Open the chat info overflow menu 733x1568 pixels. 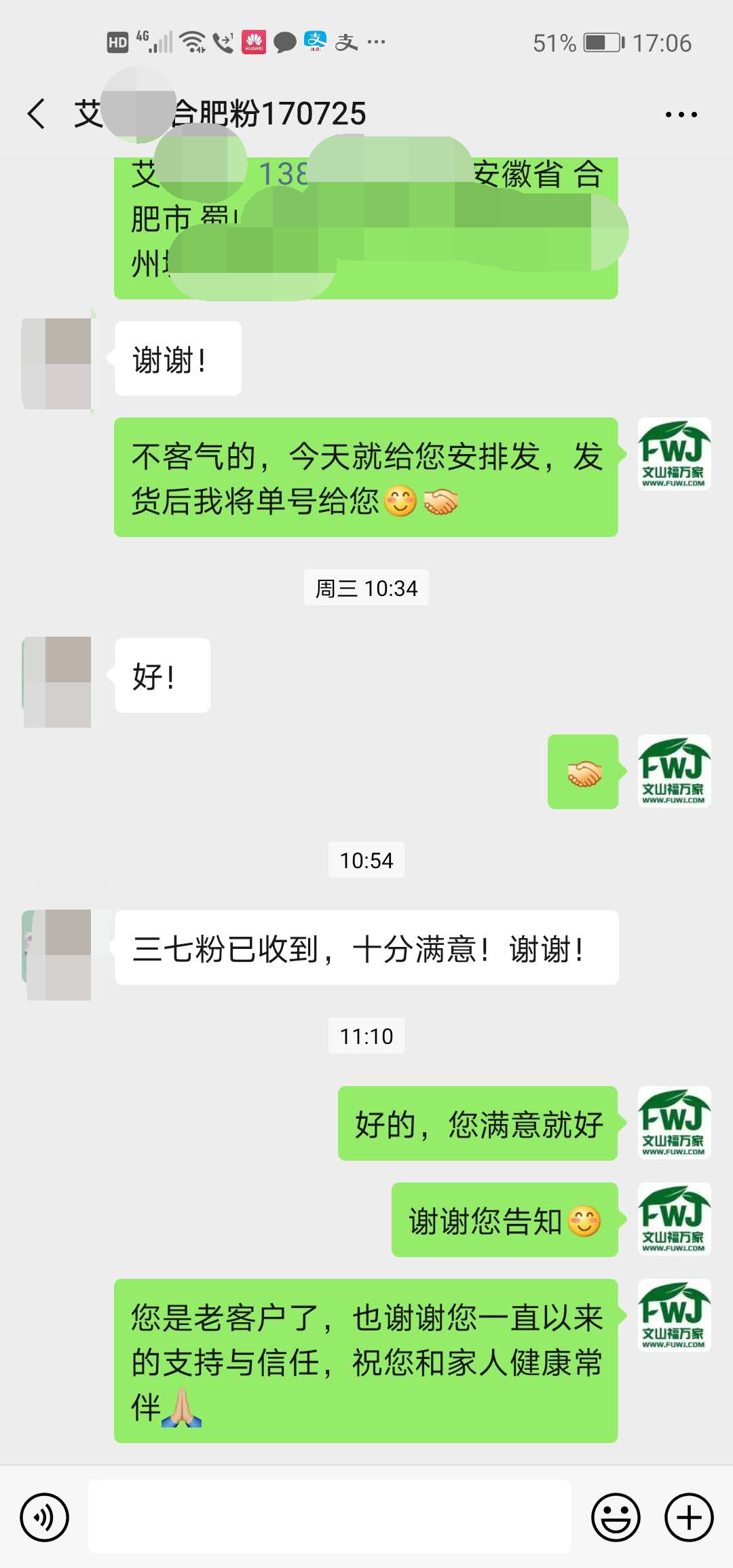pos(681,115)
